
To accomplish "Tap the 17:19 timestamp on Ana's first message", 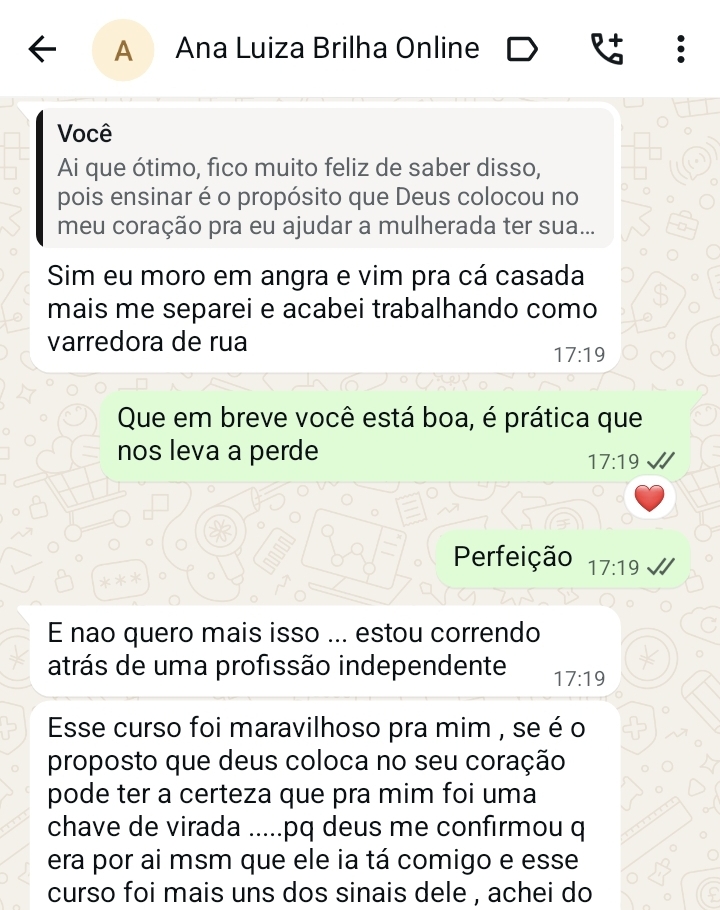I will [581, 353].
